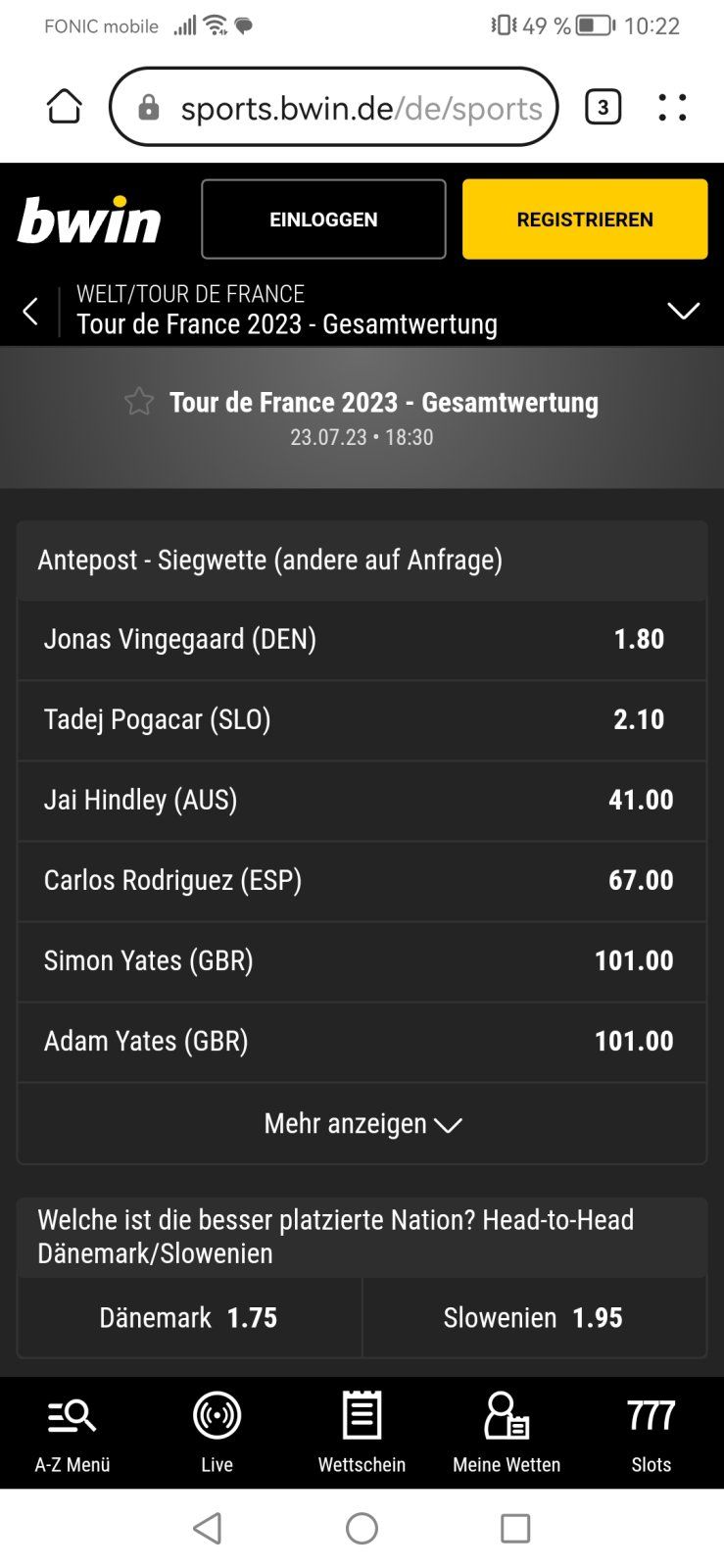Pick Carlos Rodriguez at odds 67.00

coord(362,881)
